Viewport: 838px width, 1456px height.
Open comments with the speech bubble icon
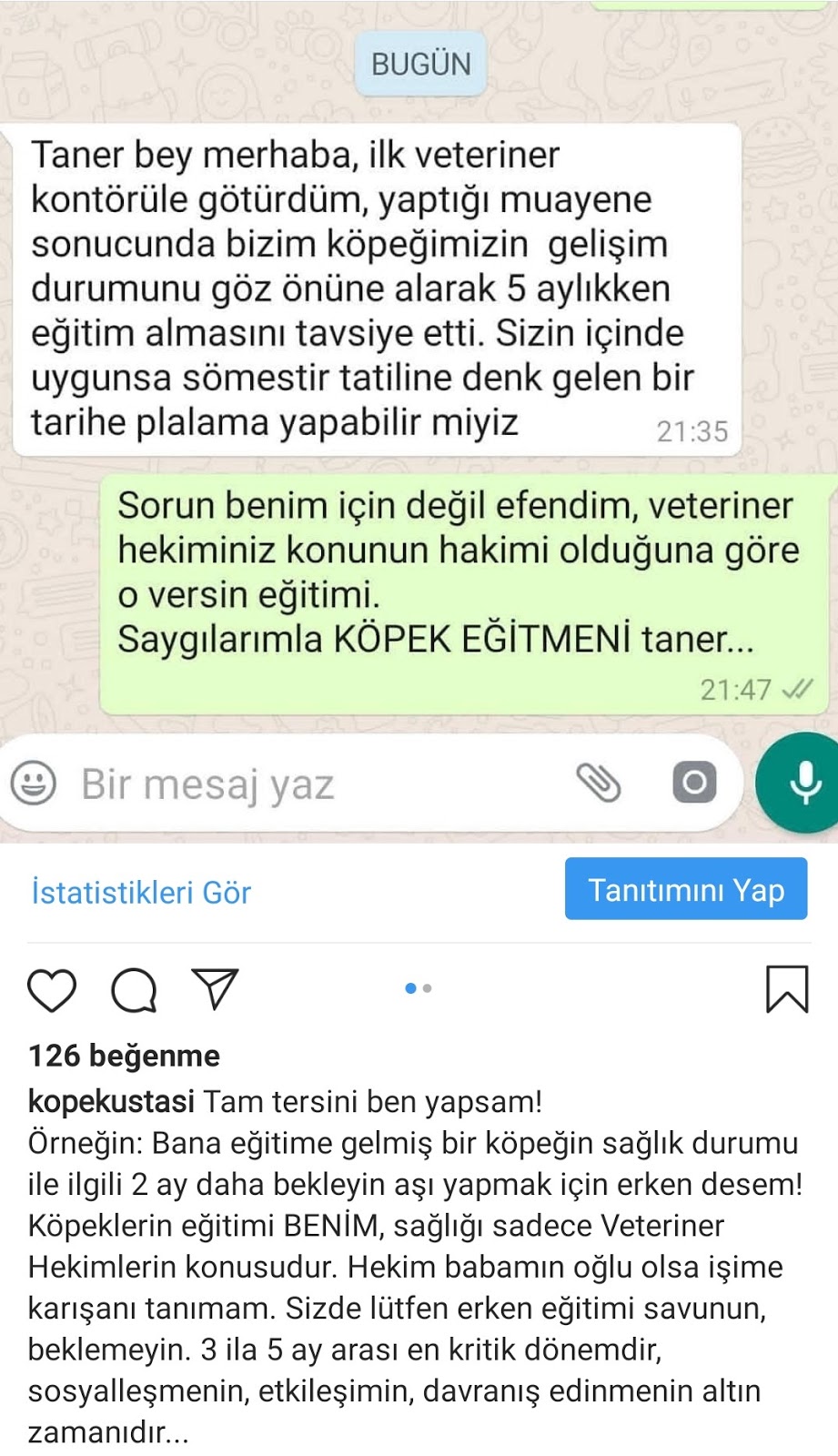tap(134, 990)
